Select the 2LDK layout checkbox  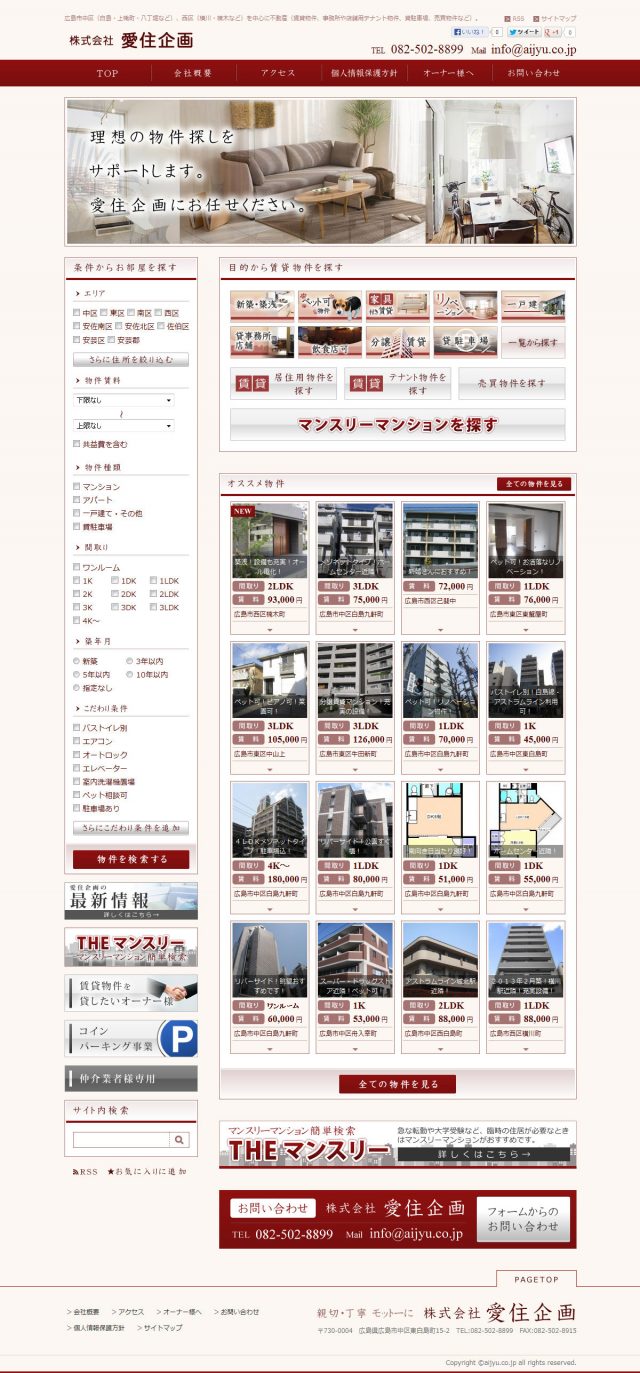point(153,594)
